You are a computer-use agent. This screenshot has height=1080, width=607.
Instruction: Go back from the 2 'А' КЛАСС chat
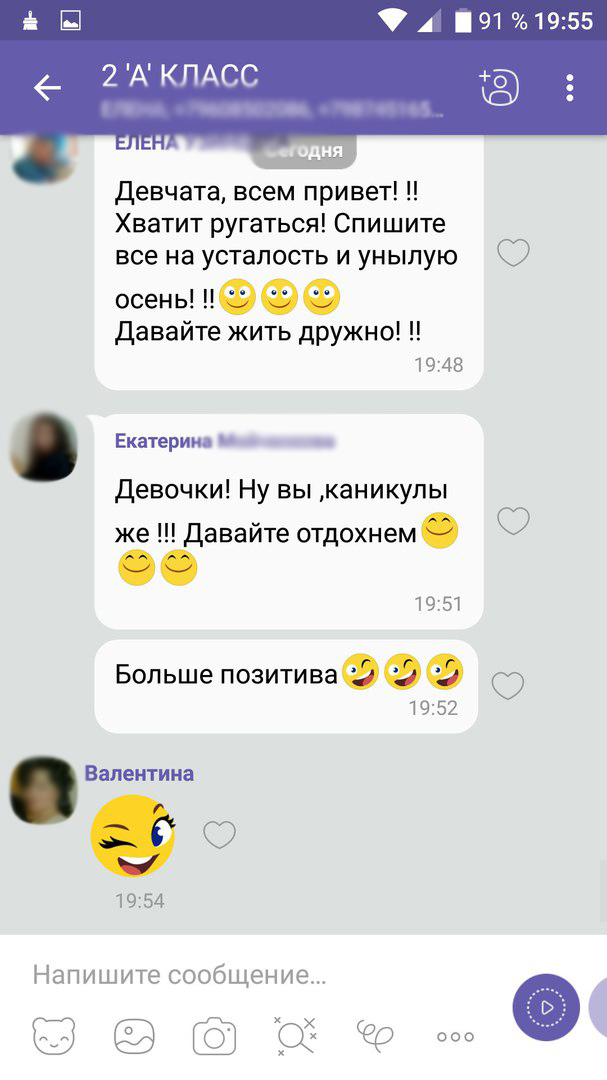tap(47, 88)
